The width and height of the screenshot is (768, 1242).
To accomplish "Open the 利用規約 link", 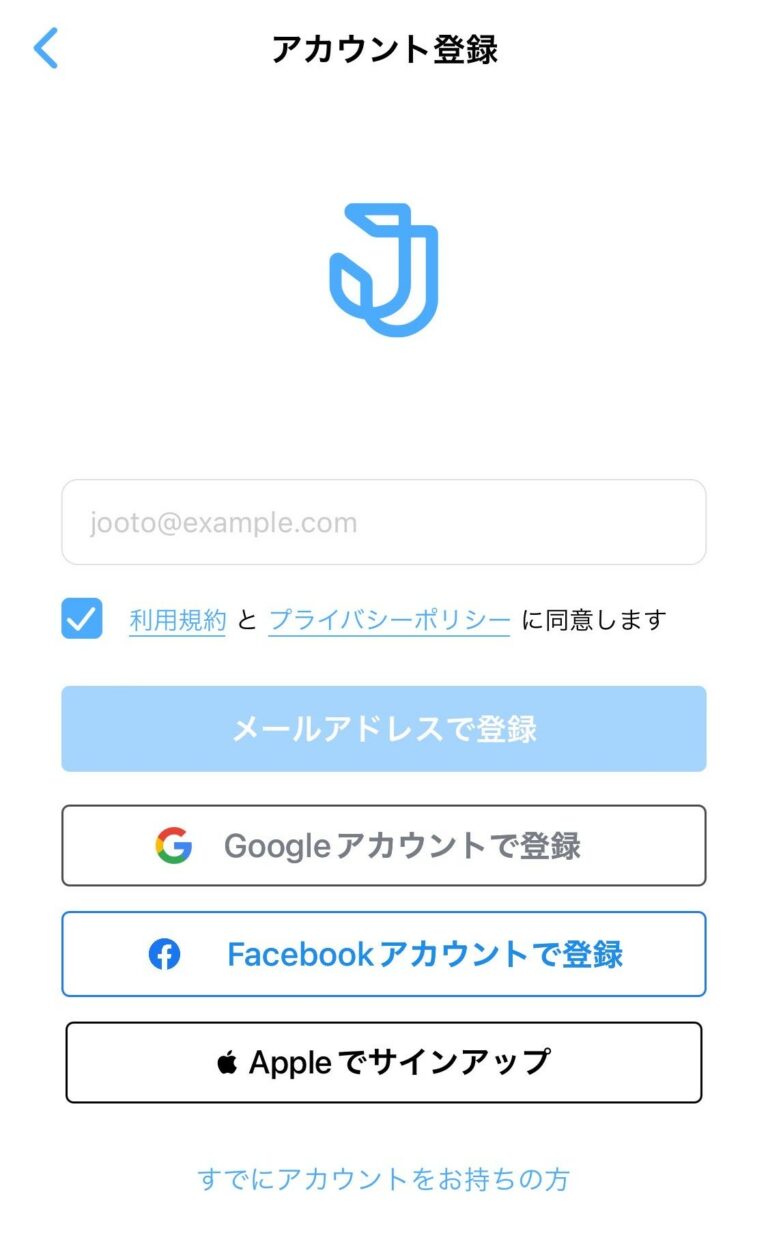I will click(176, 620).
